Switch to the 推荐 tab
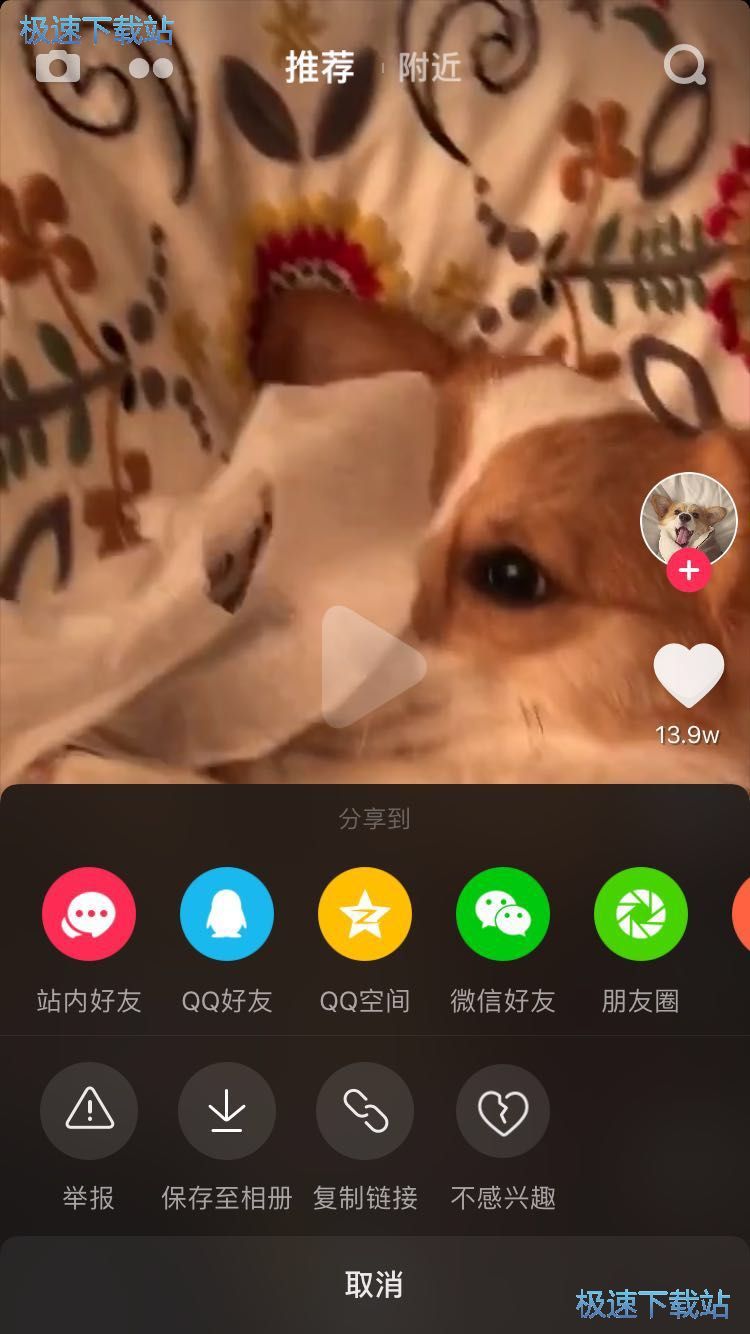 tap(318, 68)
